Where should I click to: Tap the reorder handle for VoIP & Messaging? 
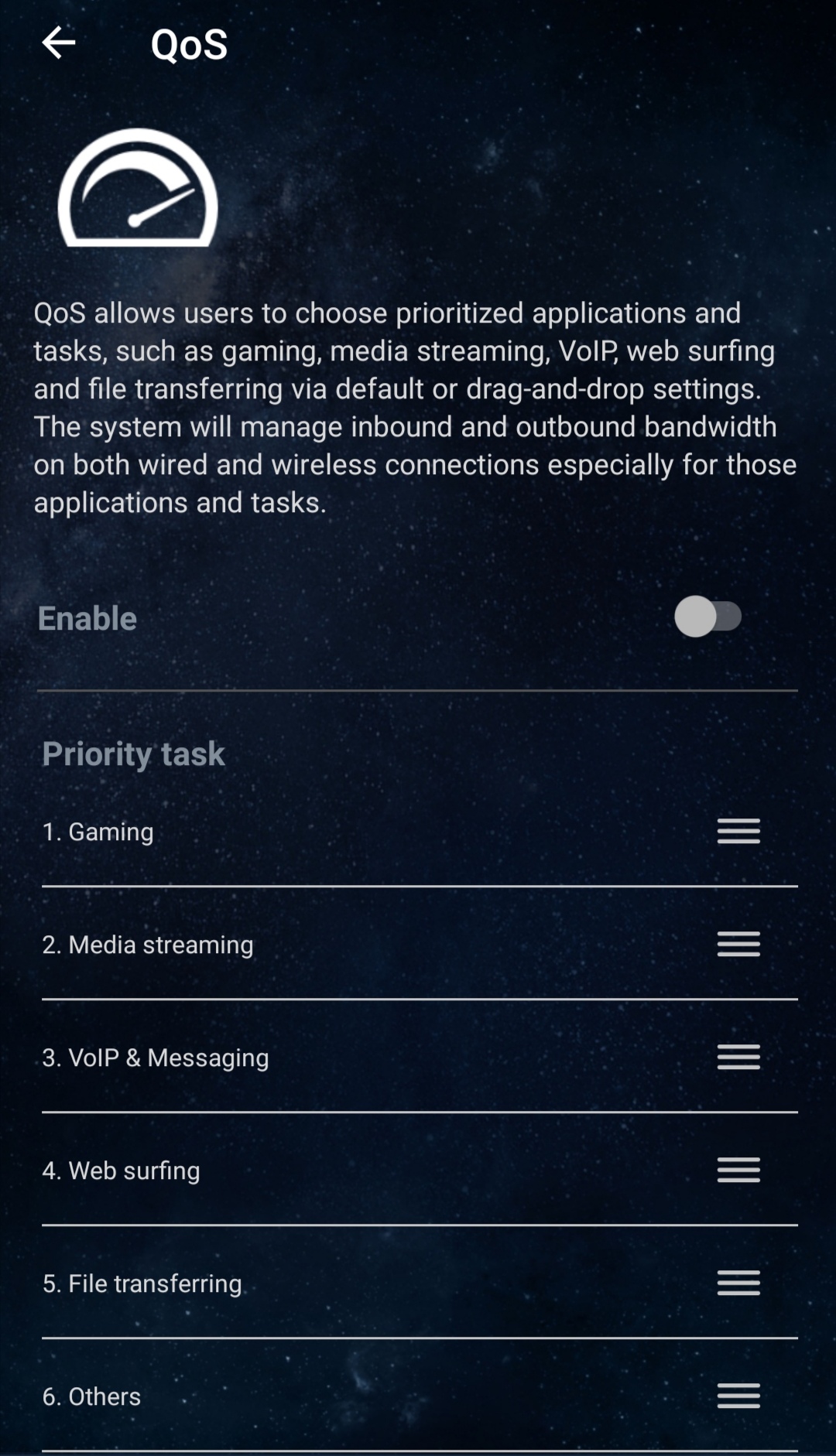(738, 1057)
